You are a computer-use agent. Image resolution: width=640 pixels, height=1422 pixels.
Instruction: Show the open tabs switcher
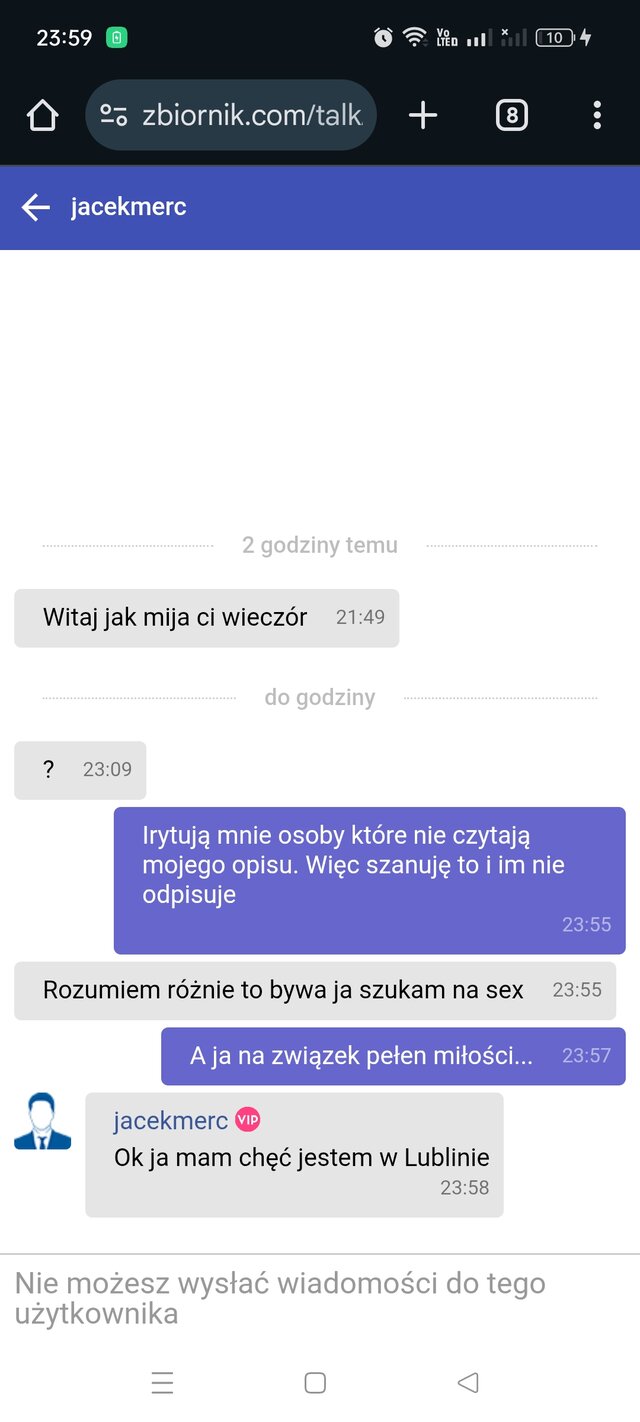(x=511, y=116)
